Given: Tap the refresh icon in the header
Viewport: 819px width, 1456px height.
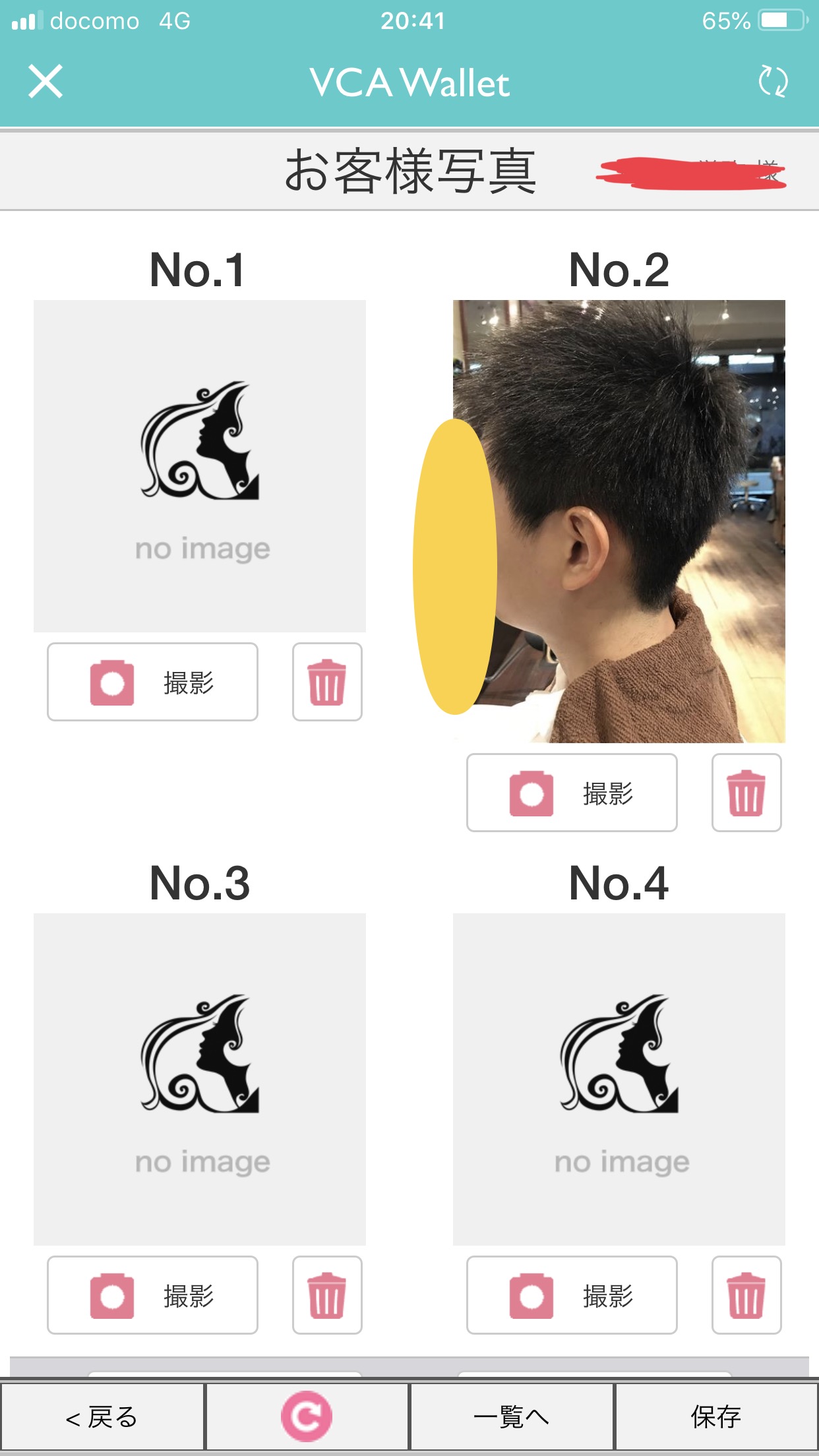Looking at the screenshot, I should point(773,82).
